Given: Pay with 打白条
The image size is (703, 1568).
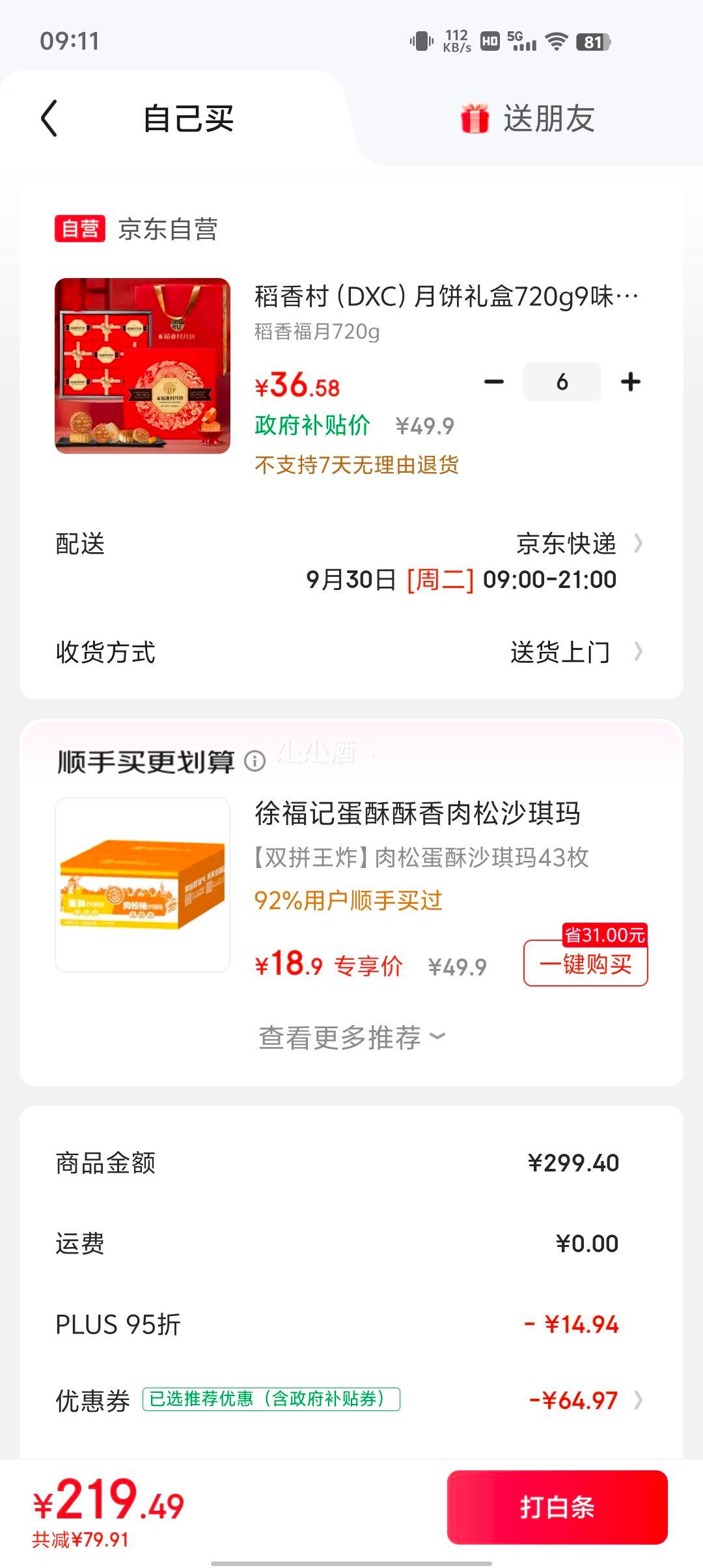Looking at the screenshot, I should (557, 1507).
